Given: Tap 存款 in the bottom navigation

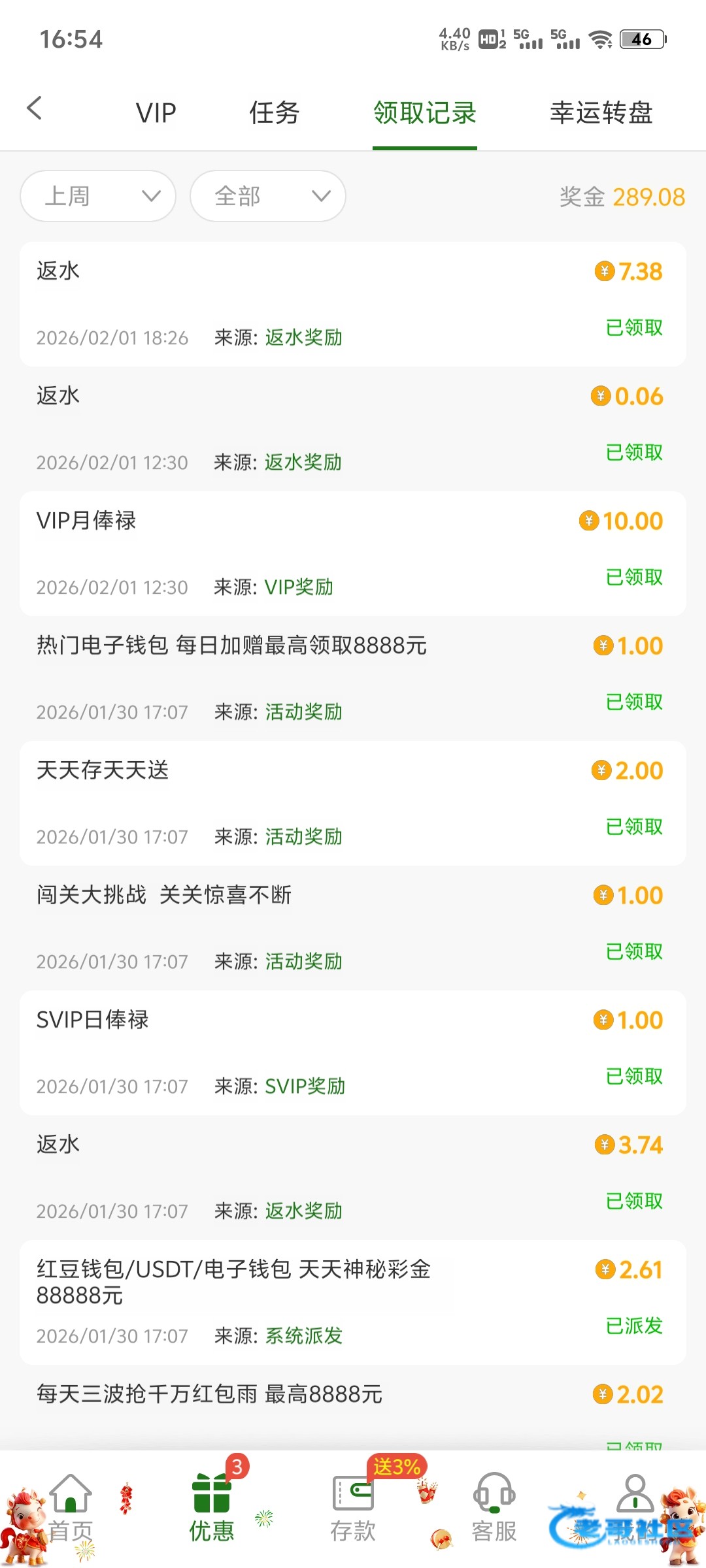Looking at the screenshot, I should pos(353,1507).
